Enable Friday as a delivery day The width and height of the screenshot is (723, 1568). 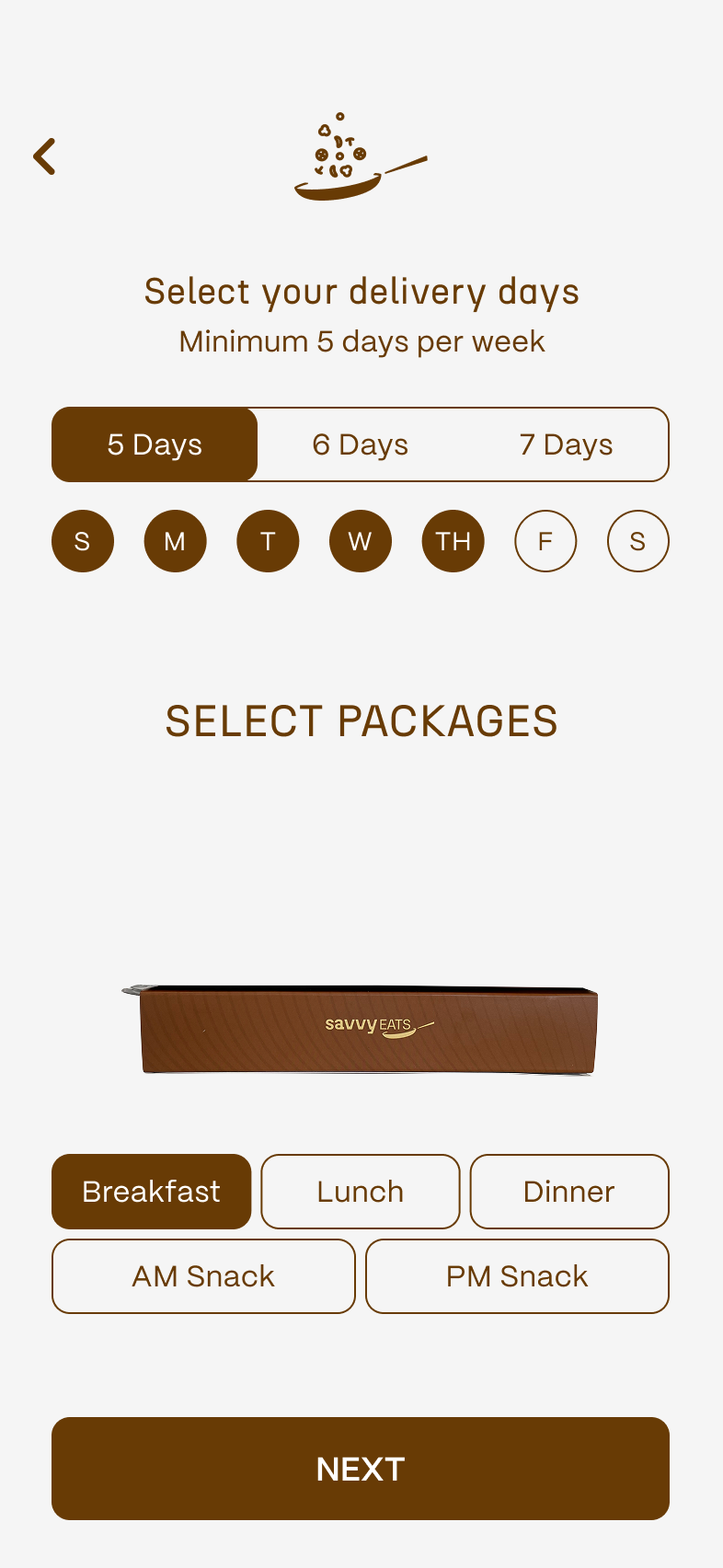click(x=545, y=541)
